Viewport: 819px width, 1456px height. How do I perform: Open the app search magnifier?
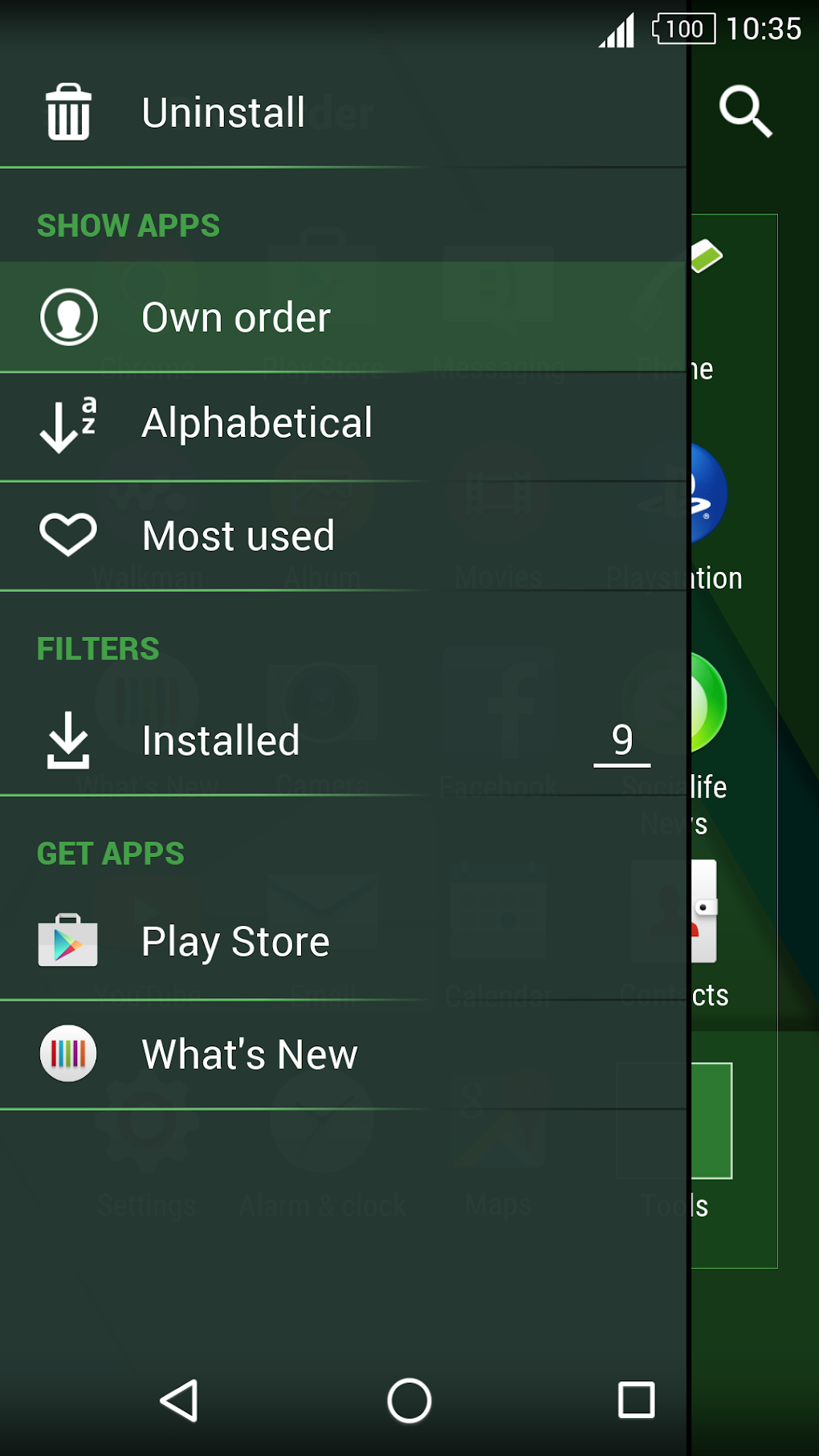click(x=746, y=112)
